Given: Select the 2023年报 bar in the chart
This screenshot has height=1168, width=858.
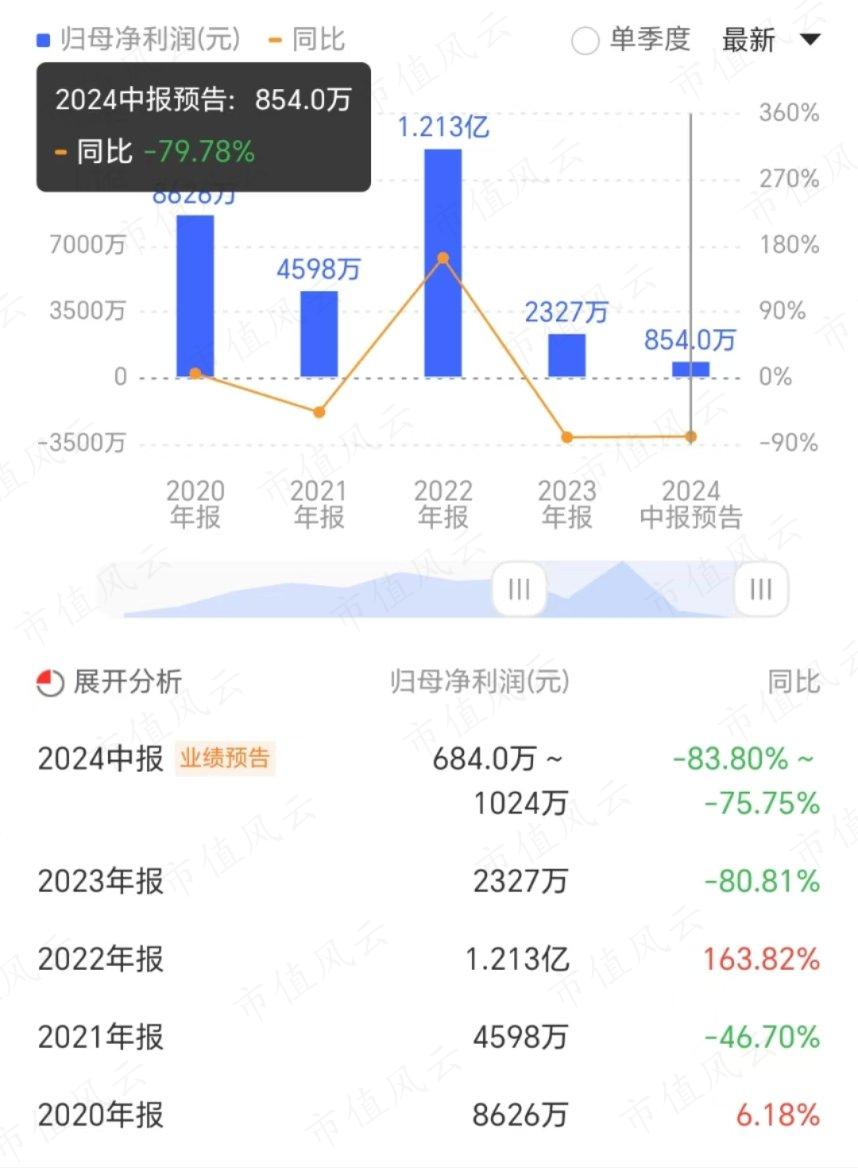Looking at the screenshot, I should coord(567,355).
